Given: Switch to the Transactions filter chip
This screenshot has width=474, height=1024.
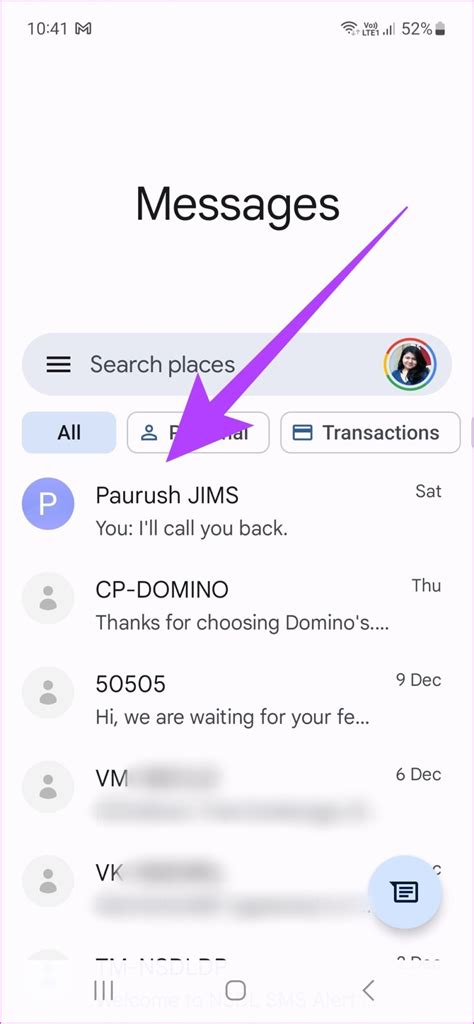Looking at the screenshot, I should 370,432.
